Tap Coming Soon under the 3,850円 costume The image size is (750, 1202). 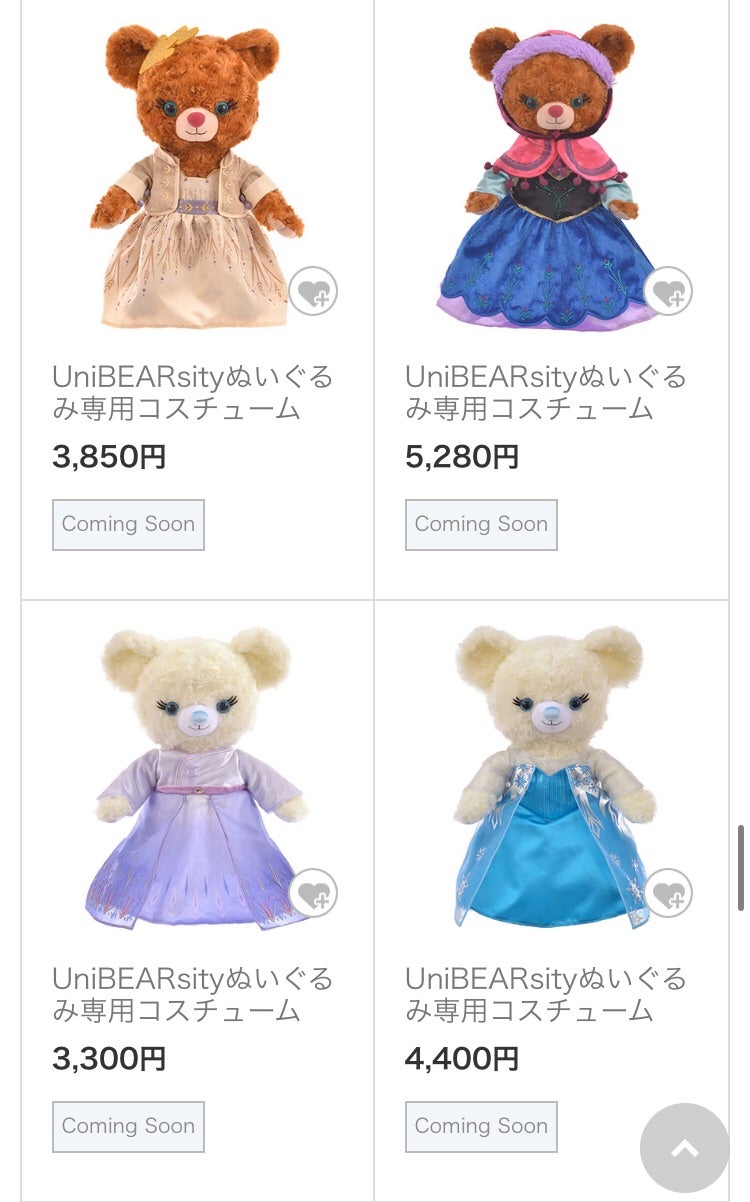point(128,524)
